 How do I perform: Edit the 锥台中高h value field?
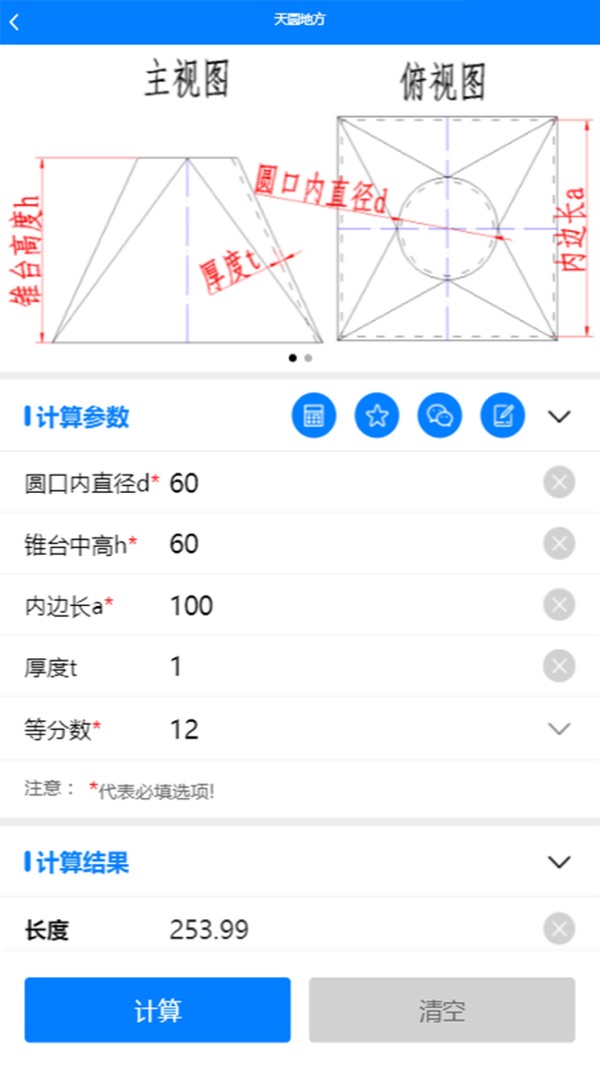350,544
